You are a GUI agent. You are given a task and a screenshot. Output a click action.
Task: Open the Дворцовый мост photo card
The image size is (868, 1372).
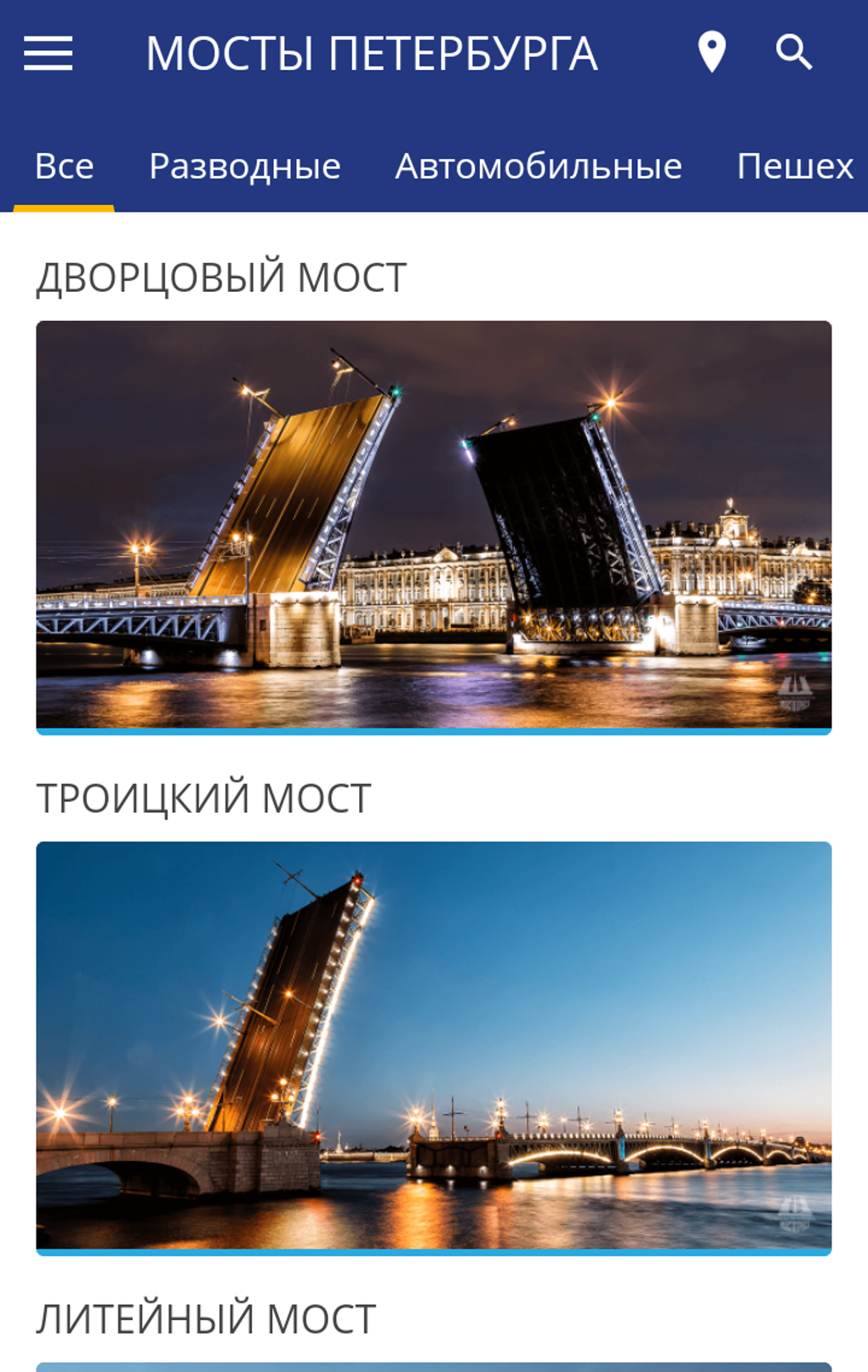coord(433,525)
